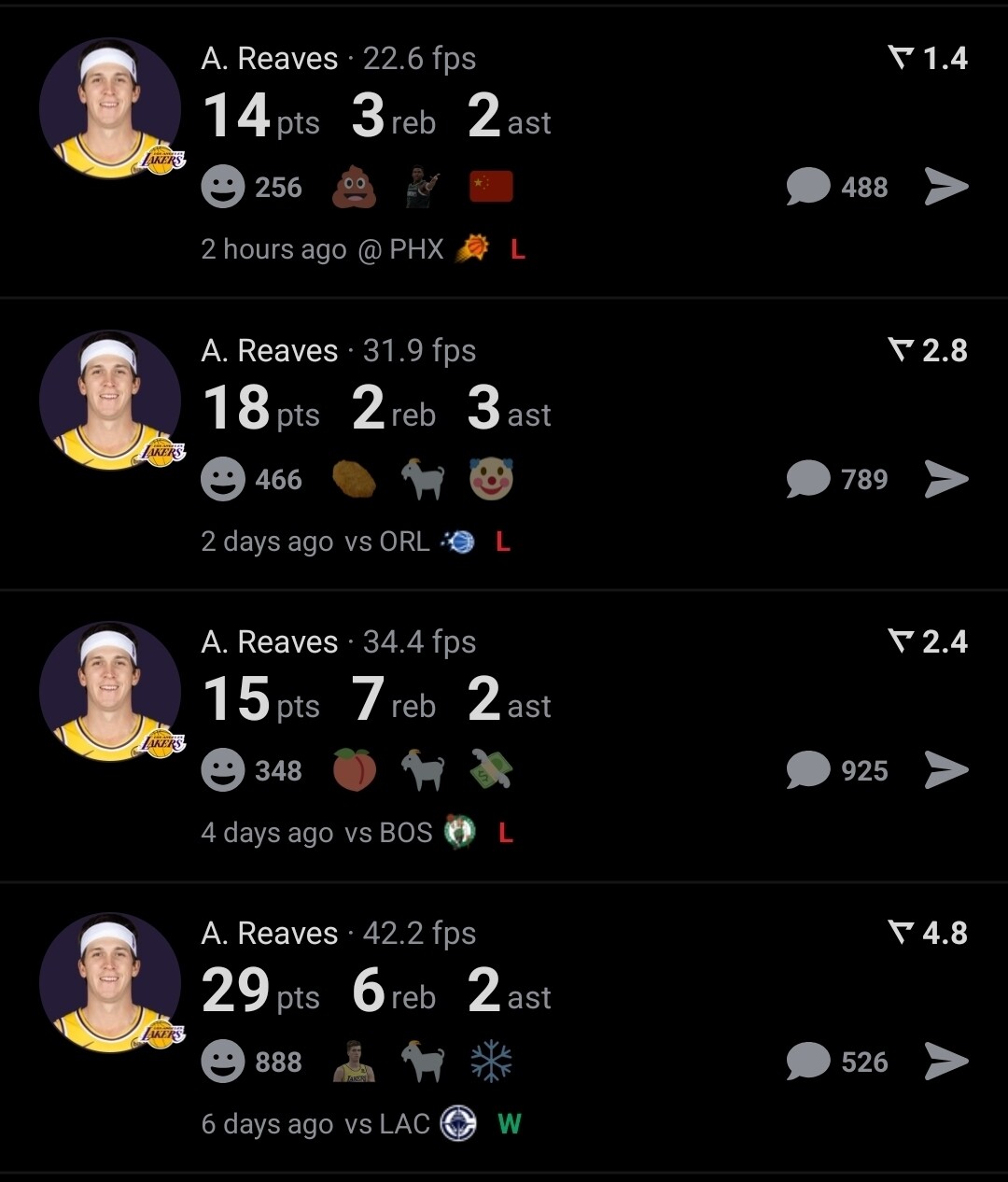
Task: Share the 18 pts game vs ORL
Action: point(946,479)
